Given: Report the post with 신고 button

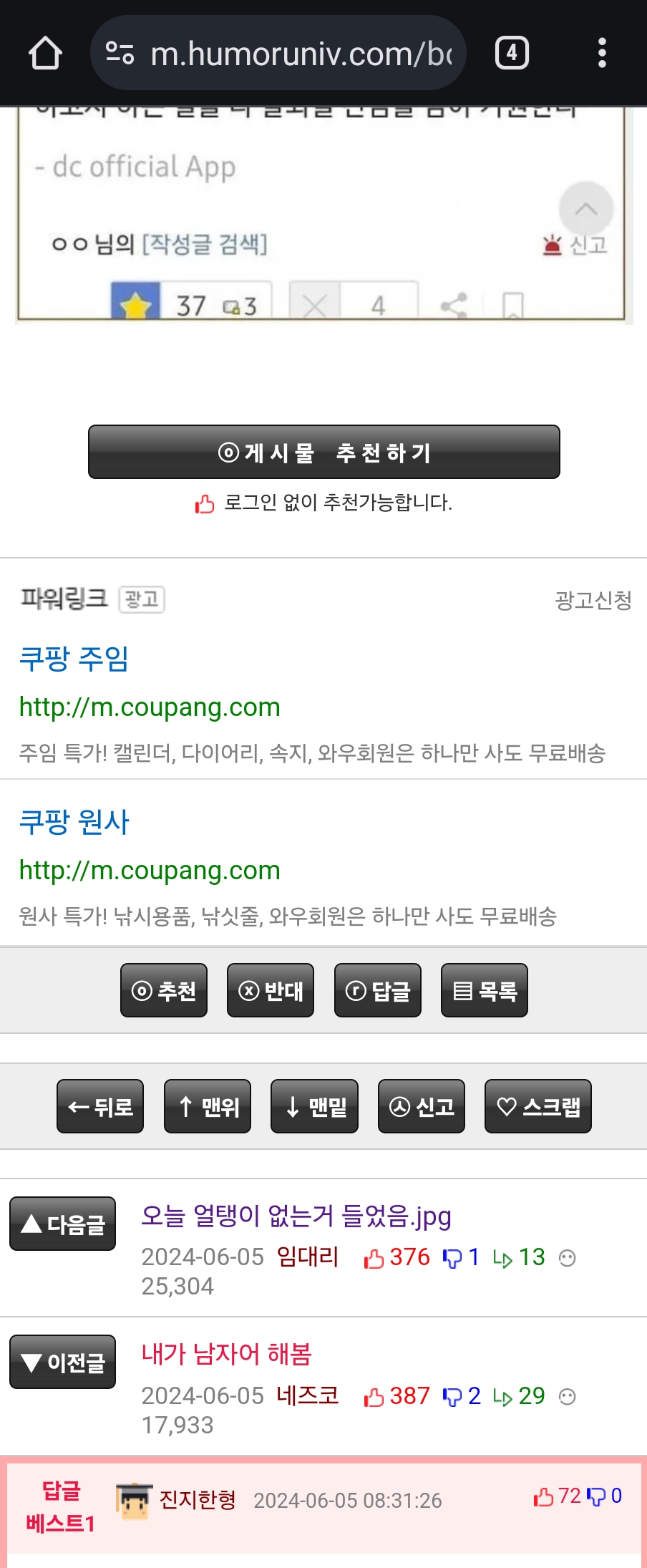Looking at the screenshot, I should (422, 1106).
